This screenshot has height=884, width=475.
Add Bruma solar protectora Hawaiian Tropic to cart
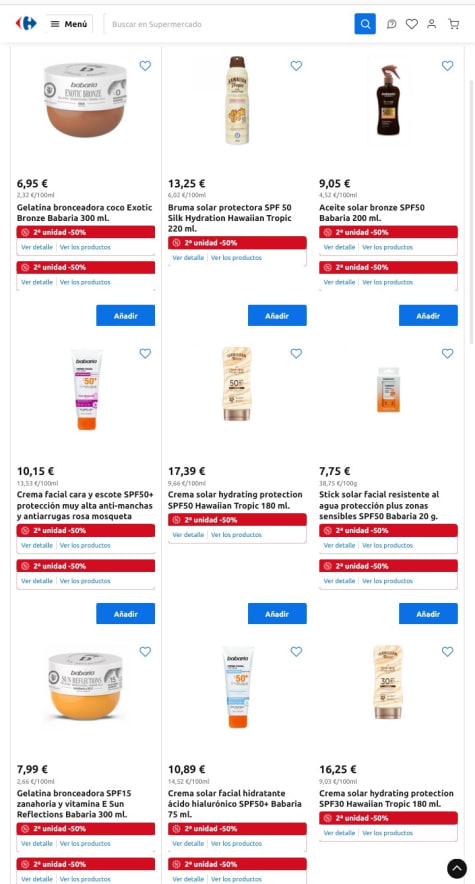pos(277,316)
